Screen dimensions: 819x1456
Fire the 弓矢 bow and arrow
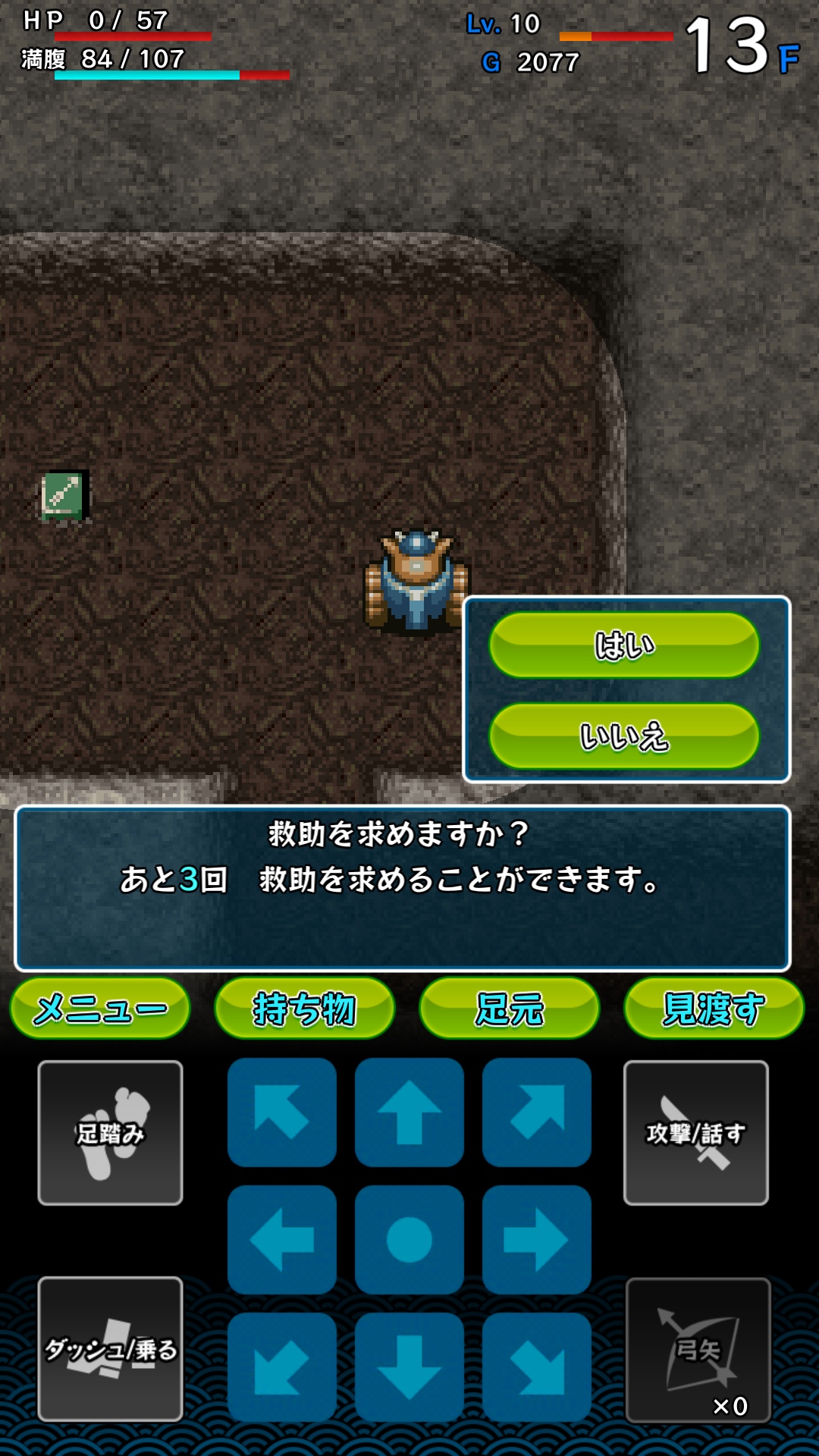point(698,1350)
